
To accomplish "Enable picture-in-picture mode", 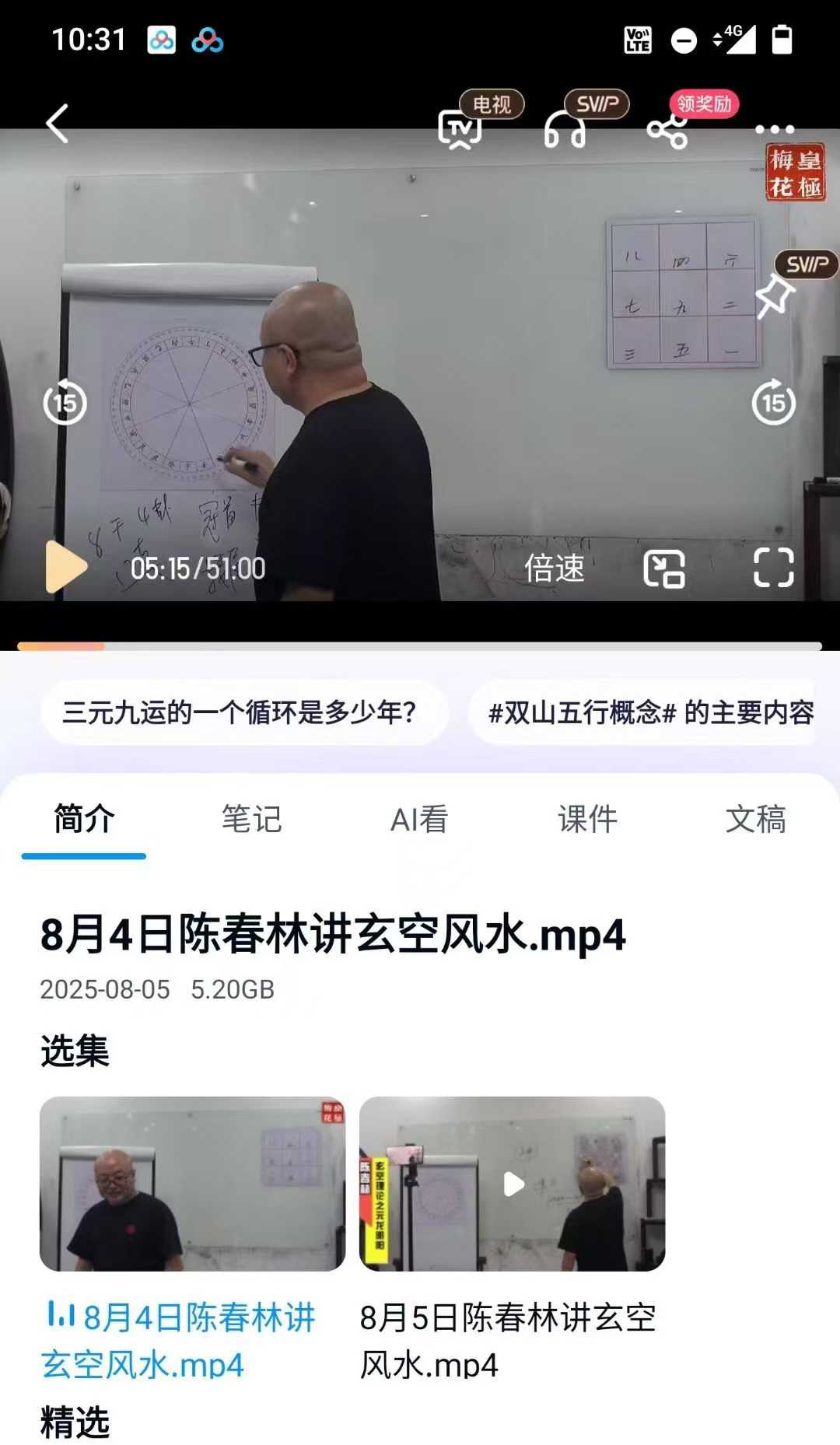I will tap(664, 569).
